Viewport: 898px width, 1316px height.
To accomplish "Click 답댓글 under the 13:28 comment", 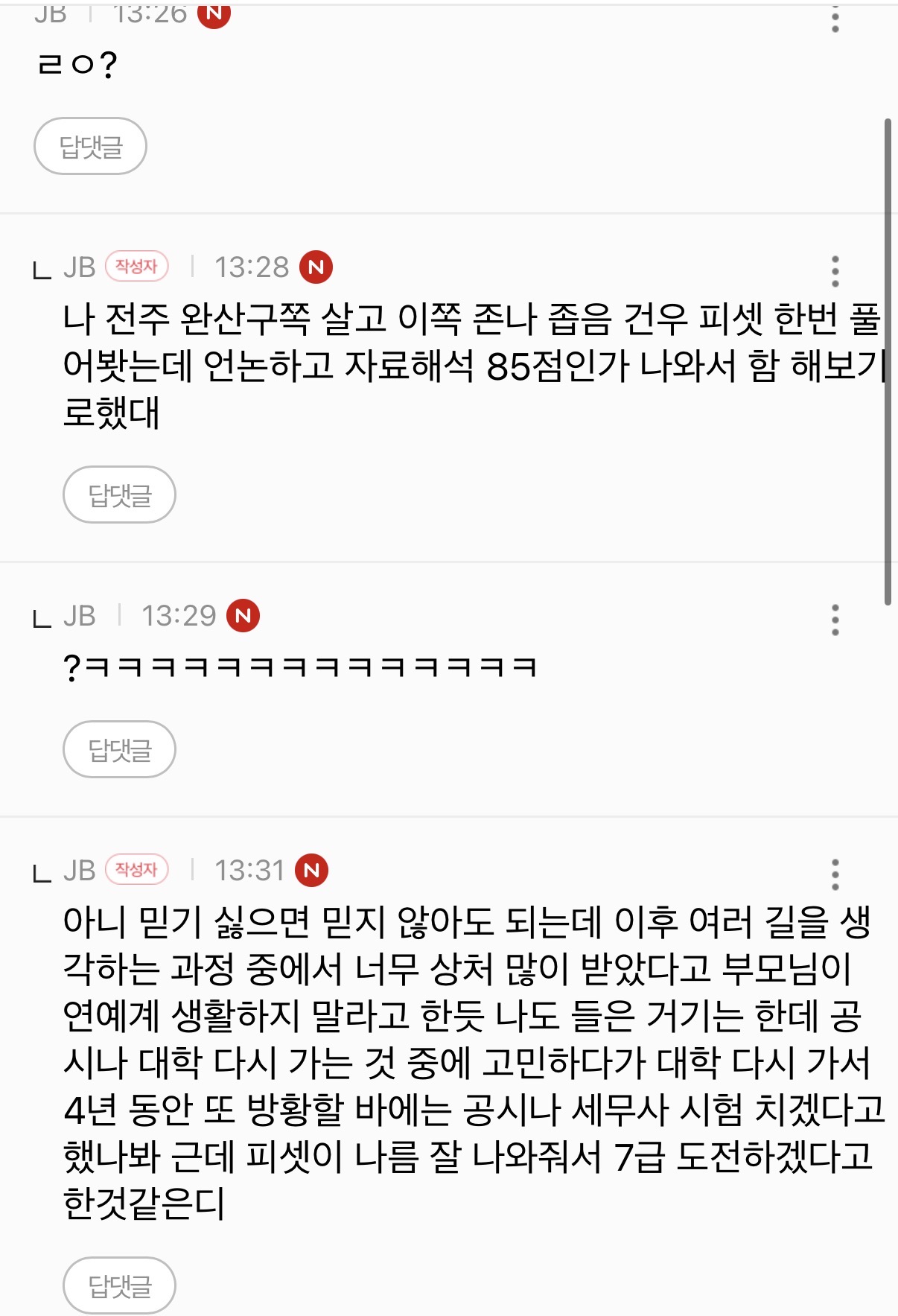I will point(120,494).
